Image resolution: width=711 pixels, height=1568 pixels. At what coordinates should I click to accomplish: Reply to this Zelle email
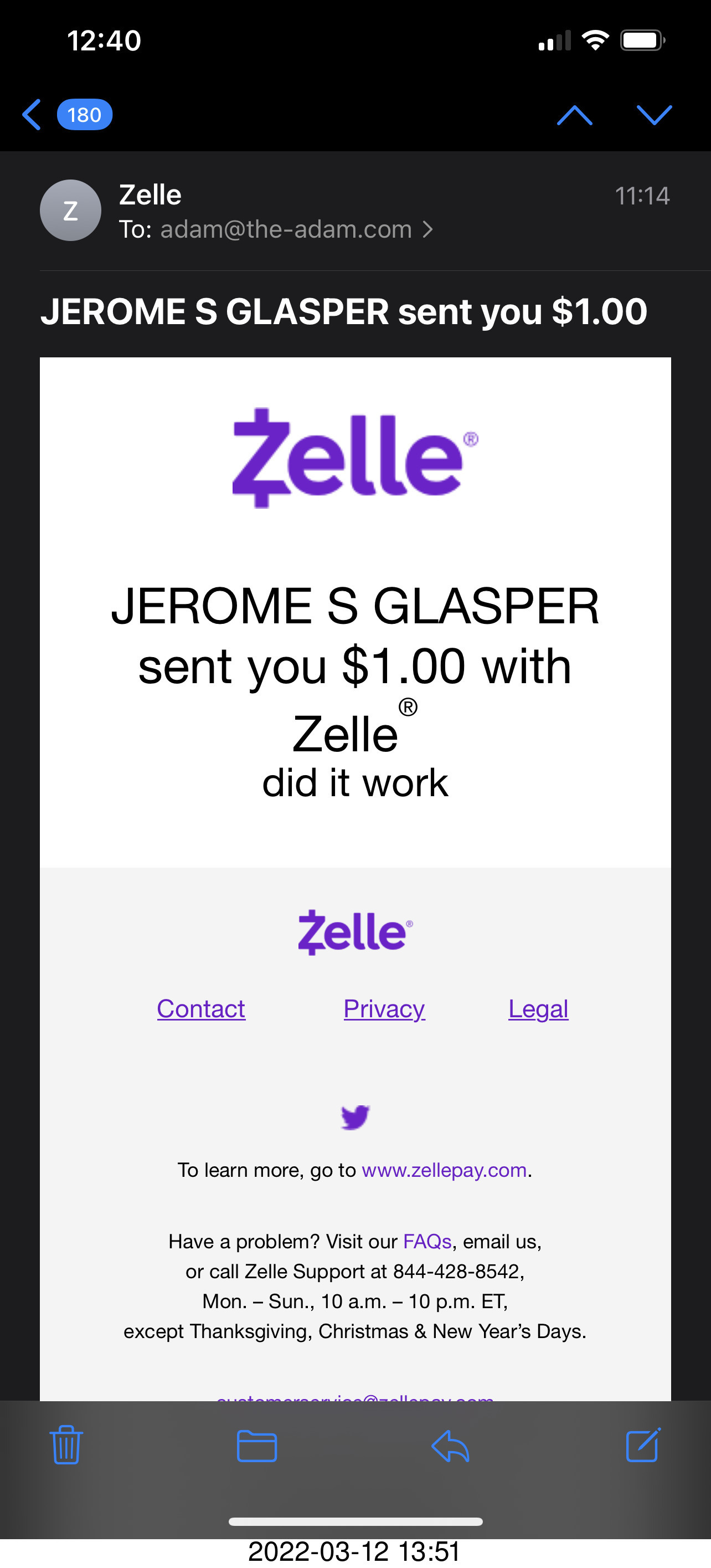pos(450,1446)
